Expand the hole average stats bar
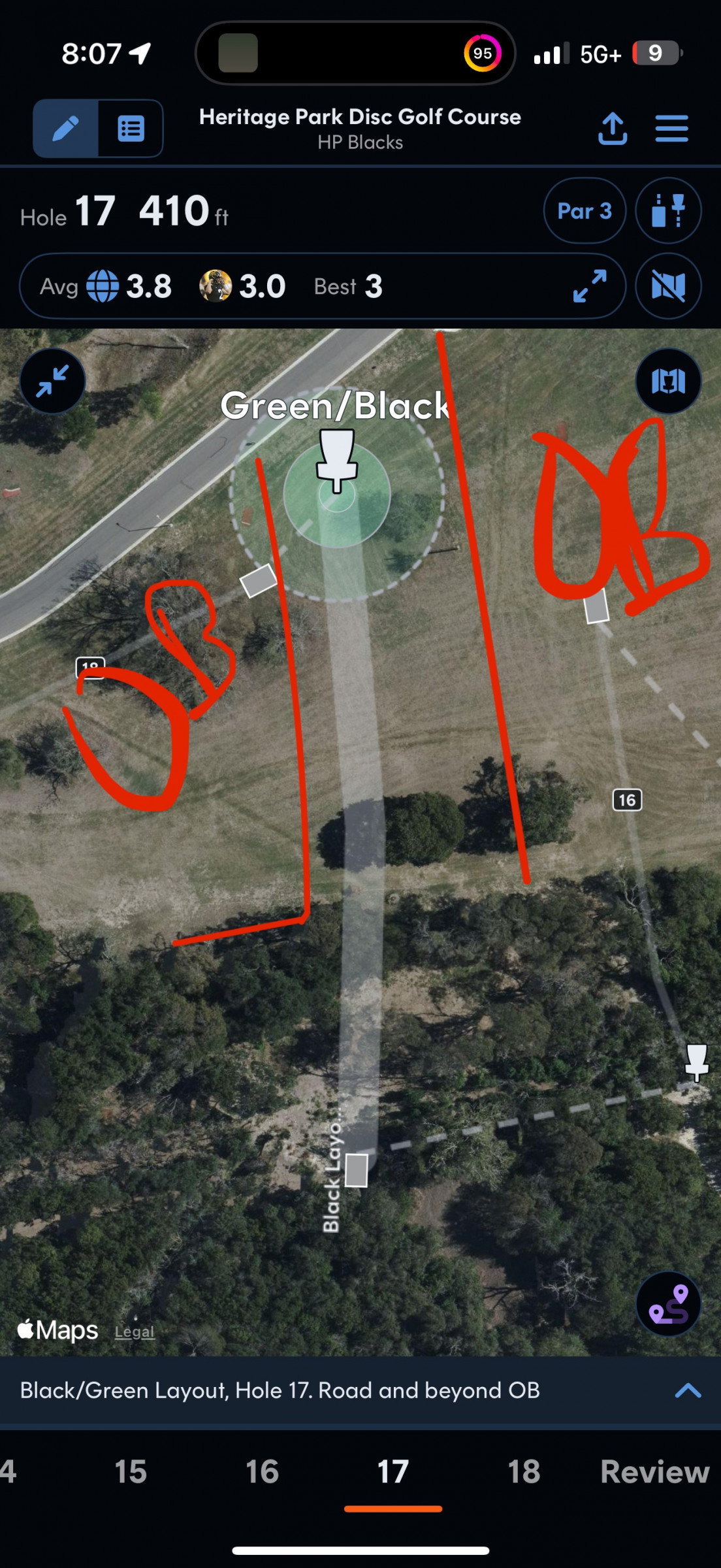Image resolution: width=721 pixels, height=1568 pixels. pos(589,286)
